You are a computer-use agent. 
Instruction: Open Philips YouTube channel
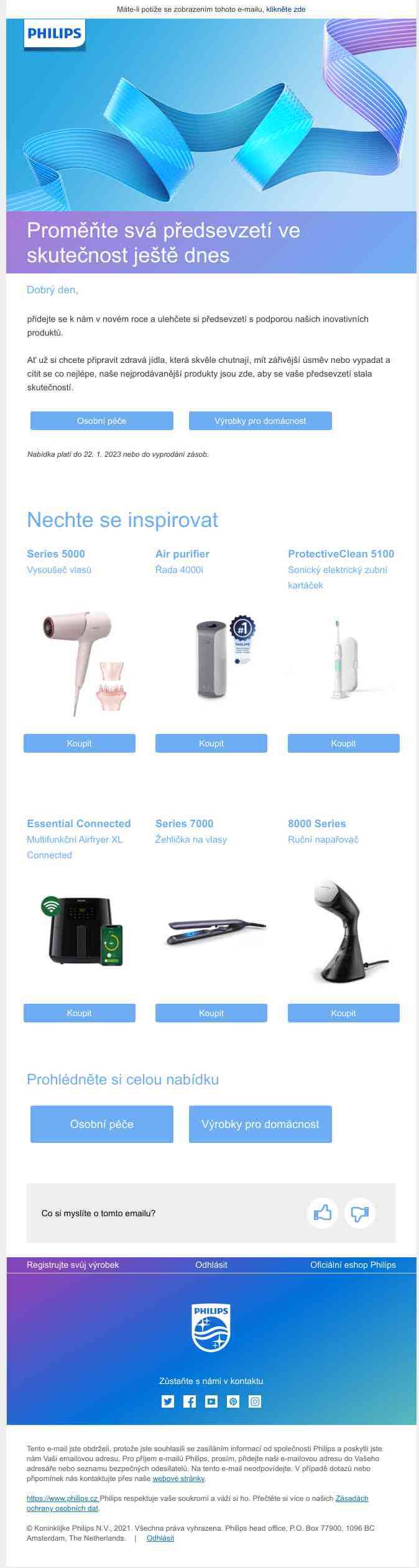pyautogui.click(x=211, y=1401)
